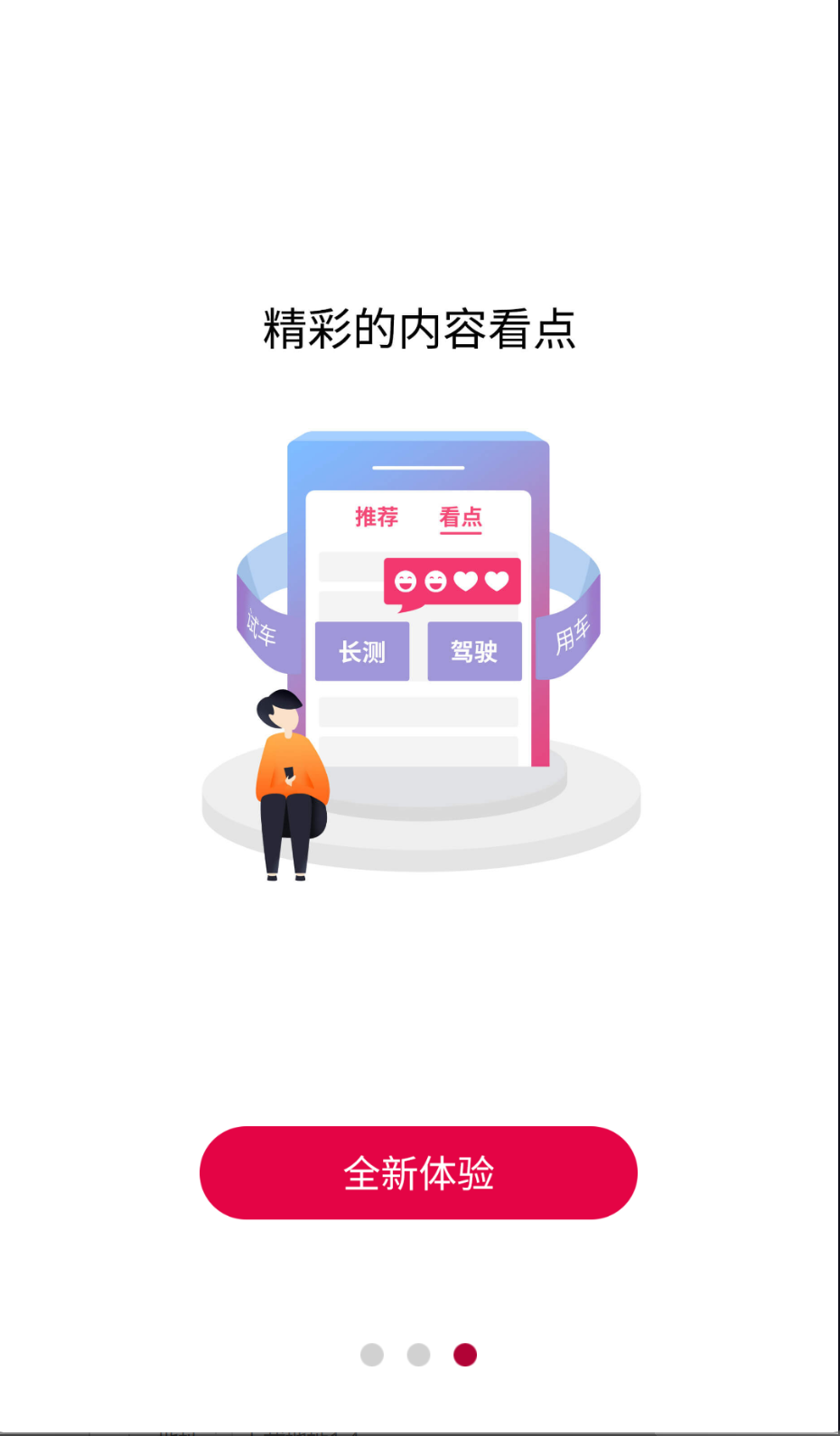Click the first heart reaction icon
This screenshot has height=1436, width=840.
click(x=465, y=582)
